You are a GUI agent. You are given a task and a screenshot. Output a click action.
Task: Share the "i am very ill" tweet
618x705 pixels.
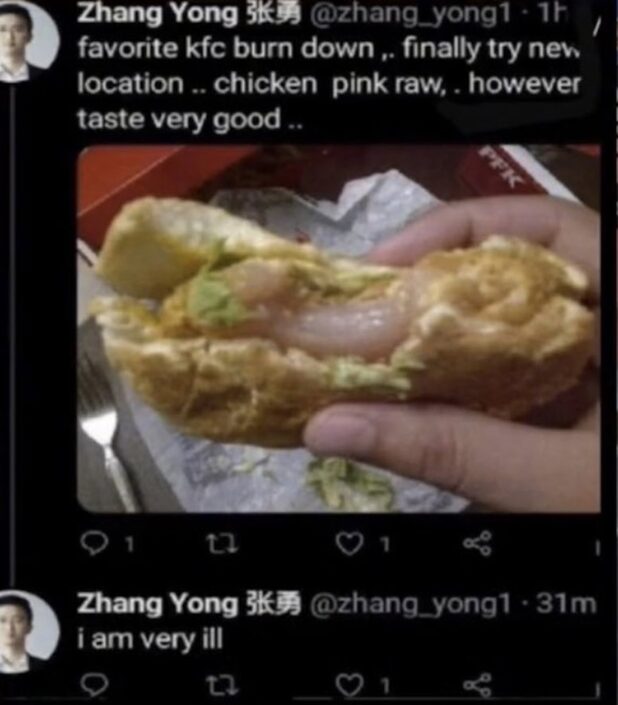477,684
